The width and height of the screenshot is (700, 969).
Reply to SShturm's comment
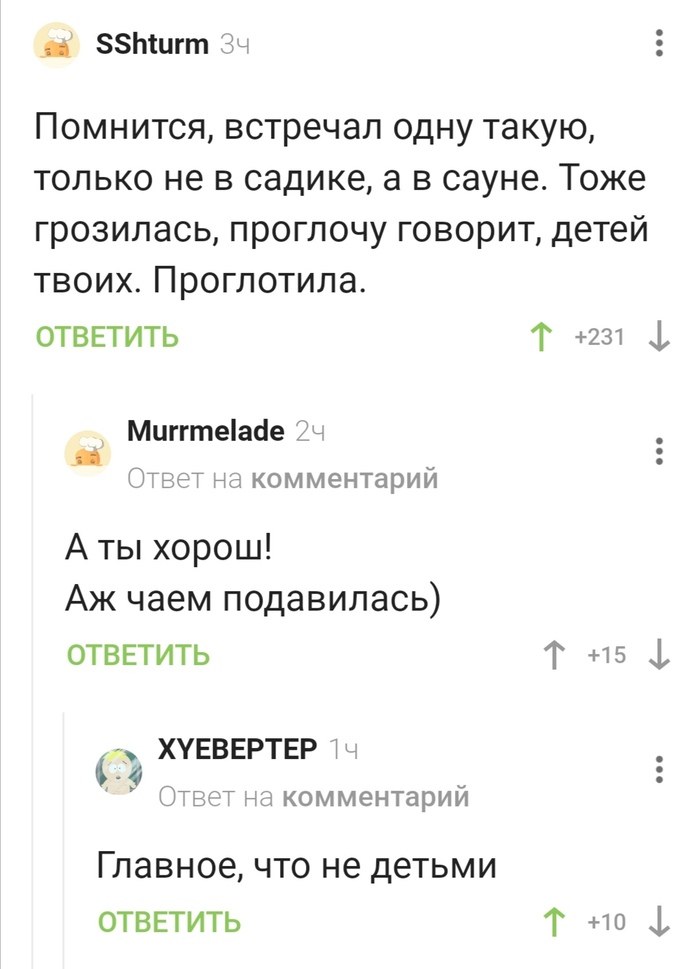tap(107, 337)
